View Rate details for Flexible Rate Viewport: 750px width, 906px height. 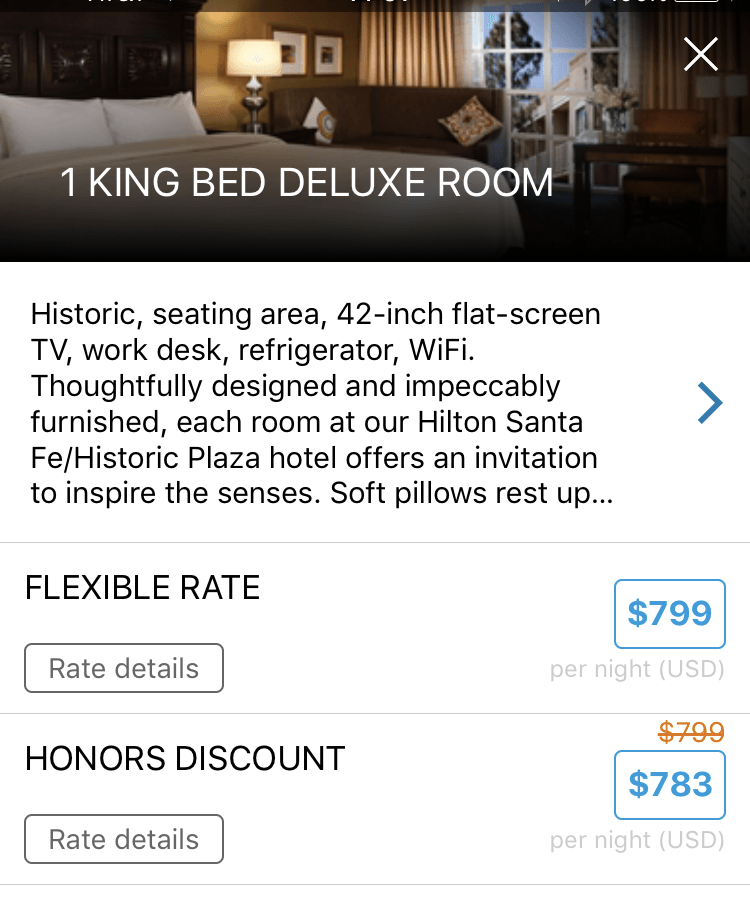pyautogui.click(x=124, y=669)
